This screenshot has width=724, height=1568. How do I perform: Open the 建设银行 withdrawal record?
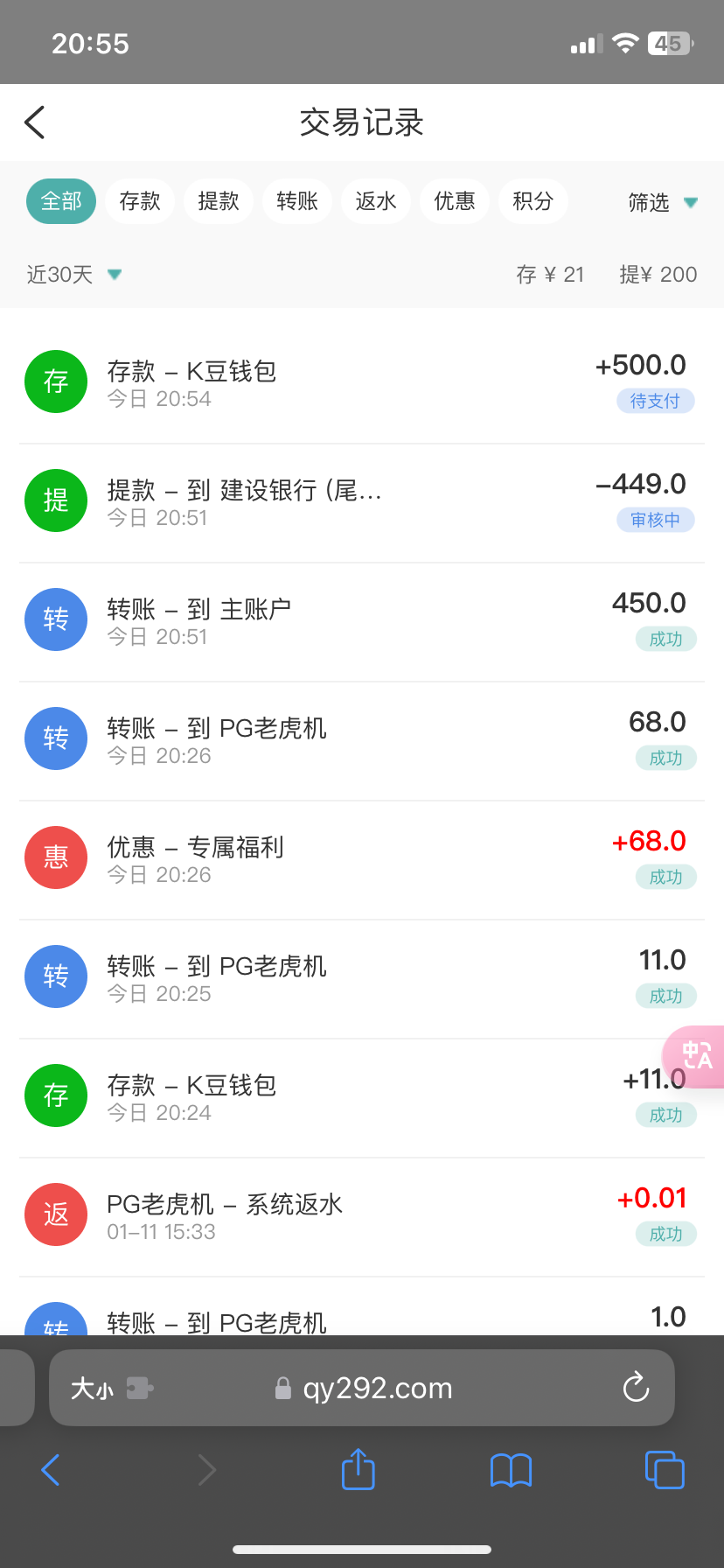362,502
